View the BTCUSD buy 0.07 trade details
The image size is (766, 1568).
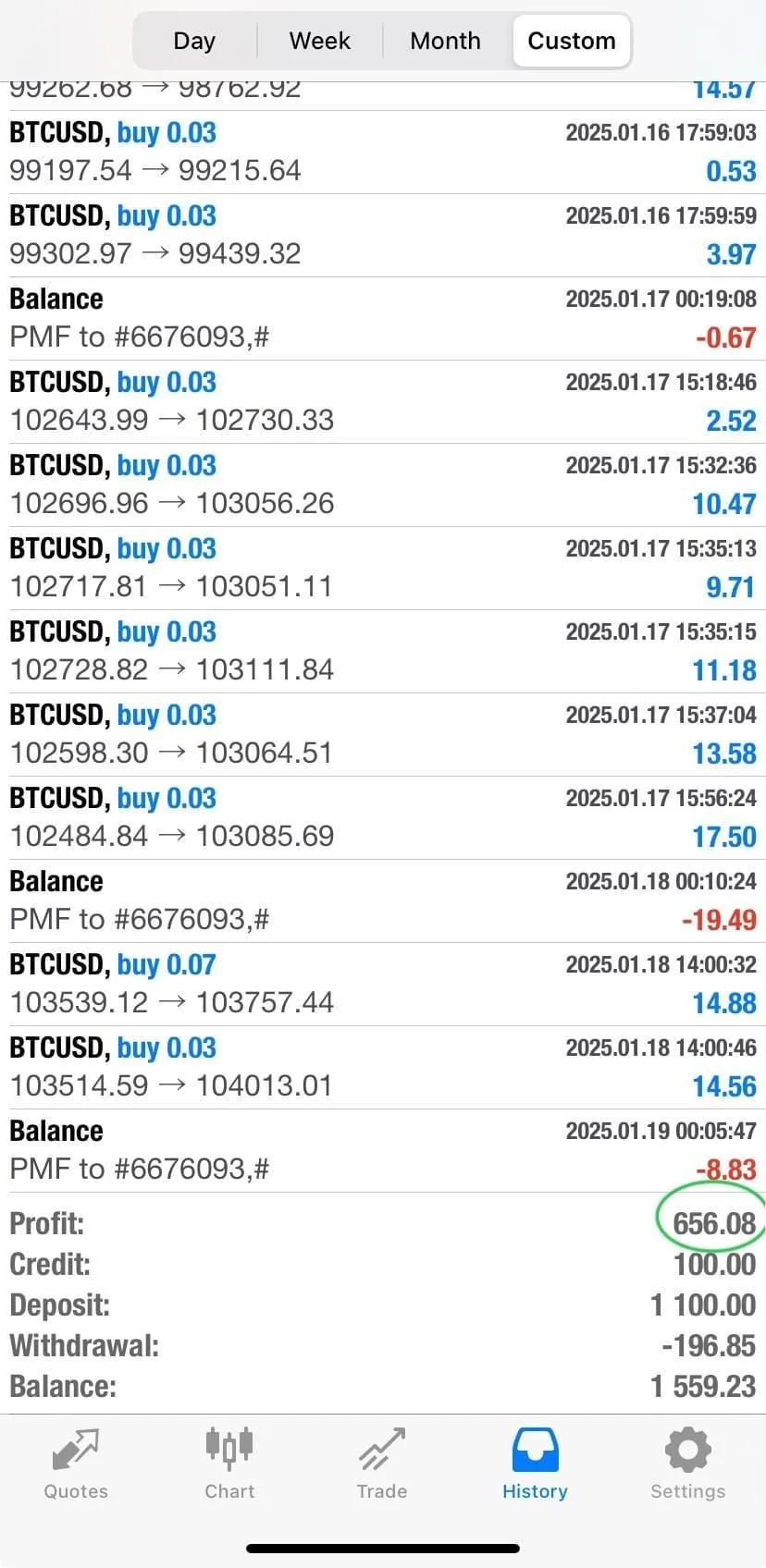tap(383, 985)
